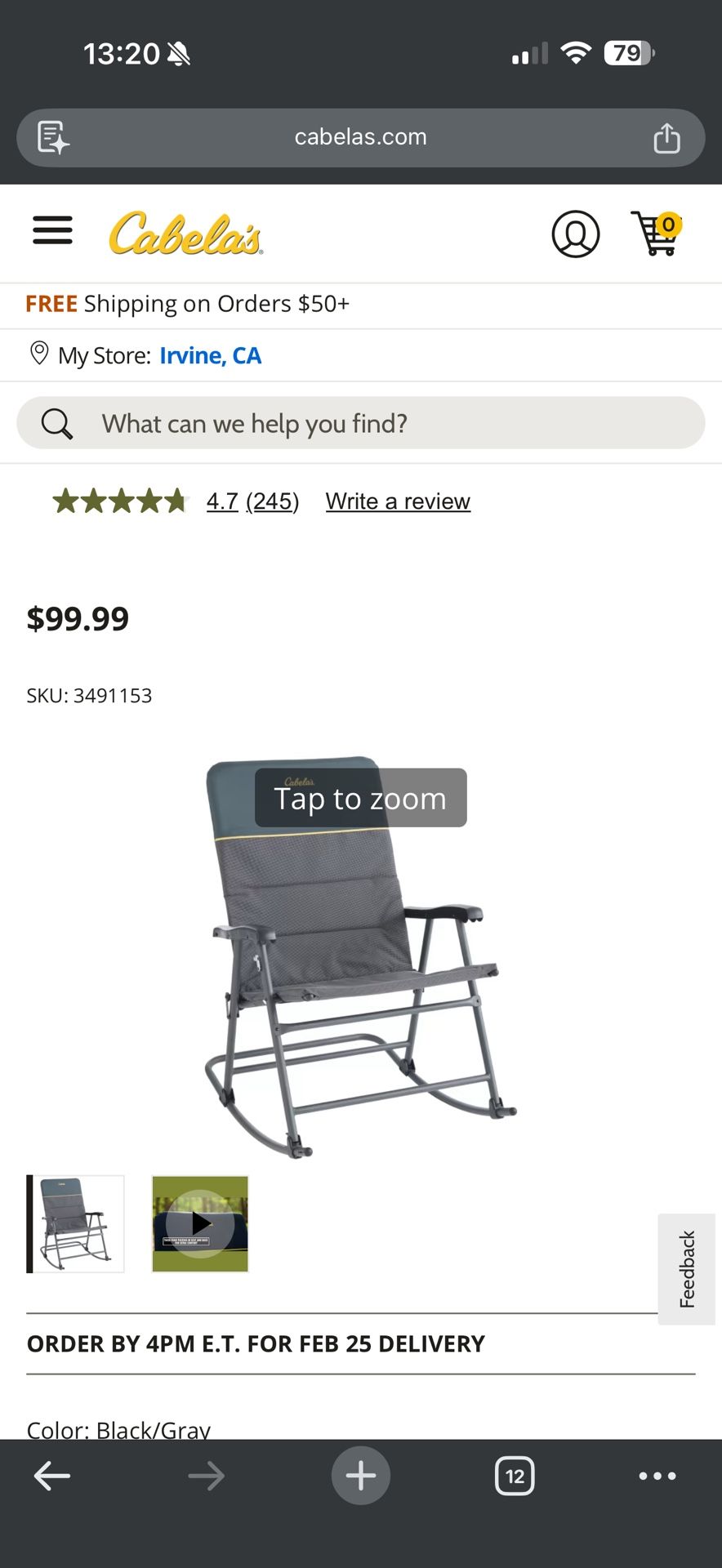Open the hamburger menu
Screen dimensions: 722x1568
coord(52,230)
